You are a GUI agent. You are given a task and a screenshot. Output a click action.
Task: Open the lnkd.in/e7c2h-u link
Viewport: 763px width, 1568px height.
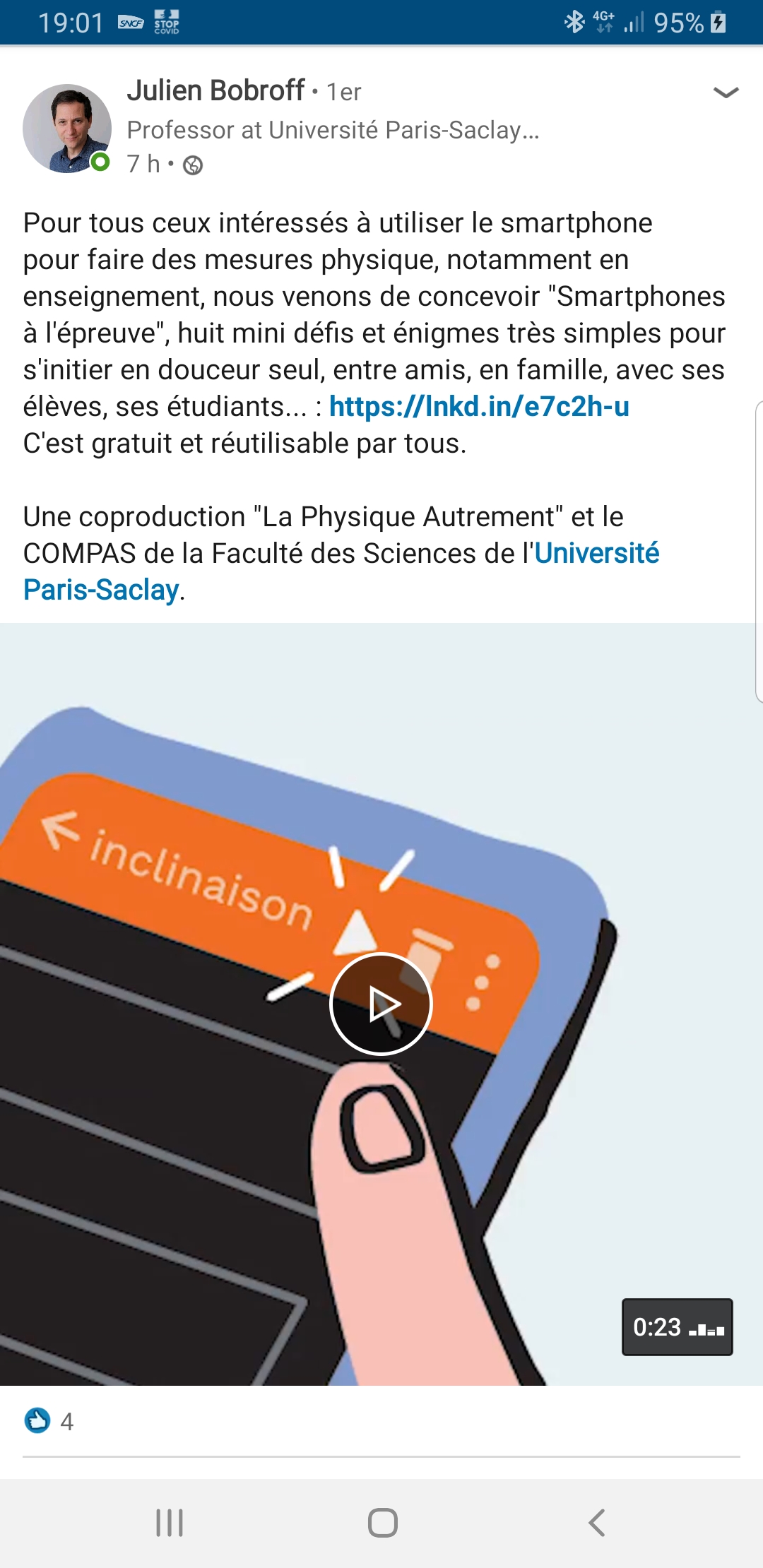(x=479, y=407)
